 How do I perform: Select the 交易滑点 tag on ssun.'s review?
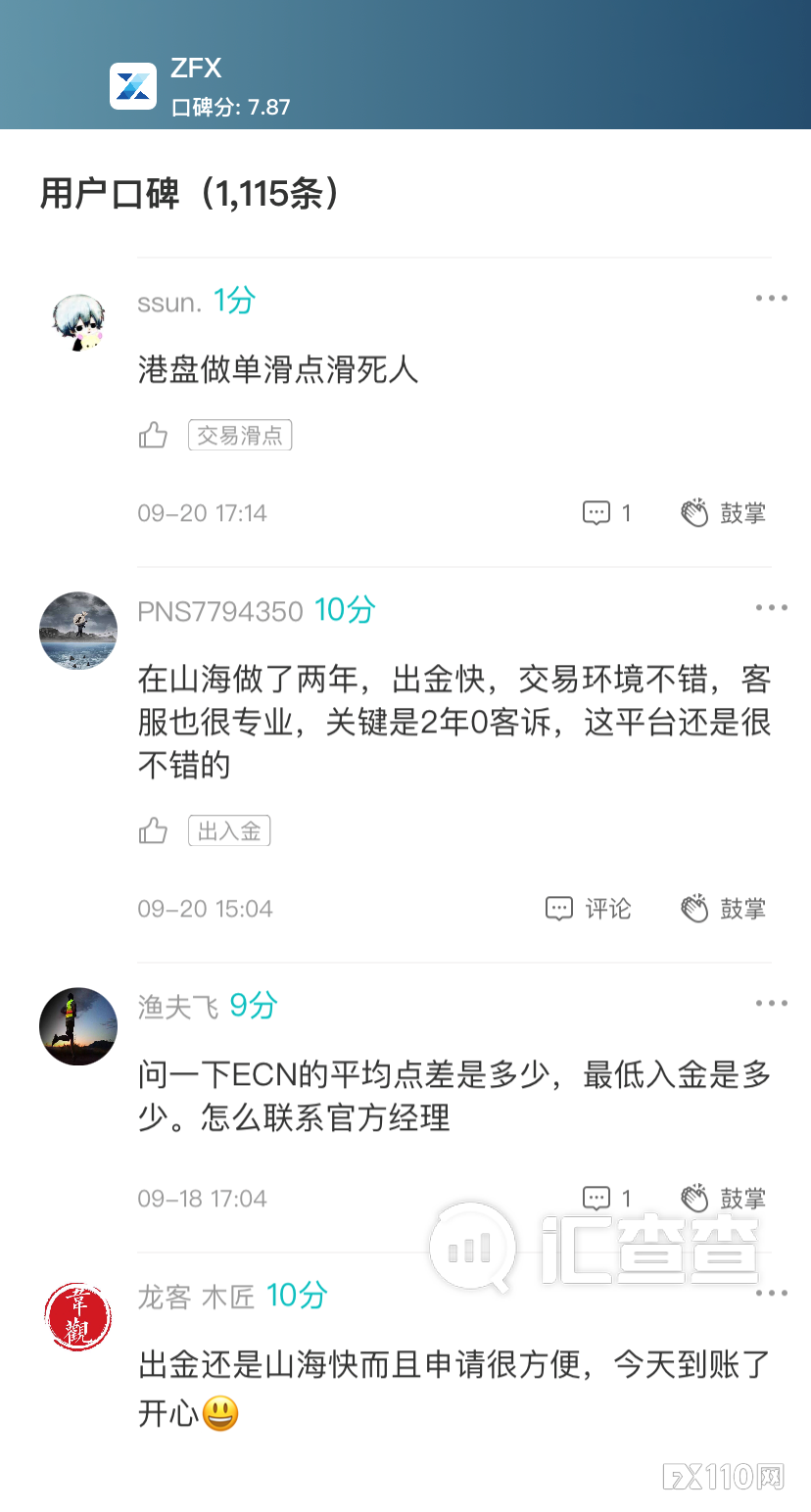240,435
